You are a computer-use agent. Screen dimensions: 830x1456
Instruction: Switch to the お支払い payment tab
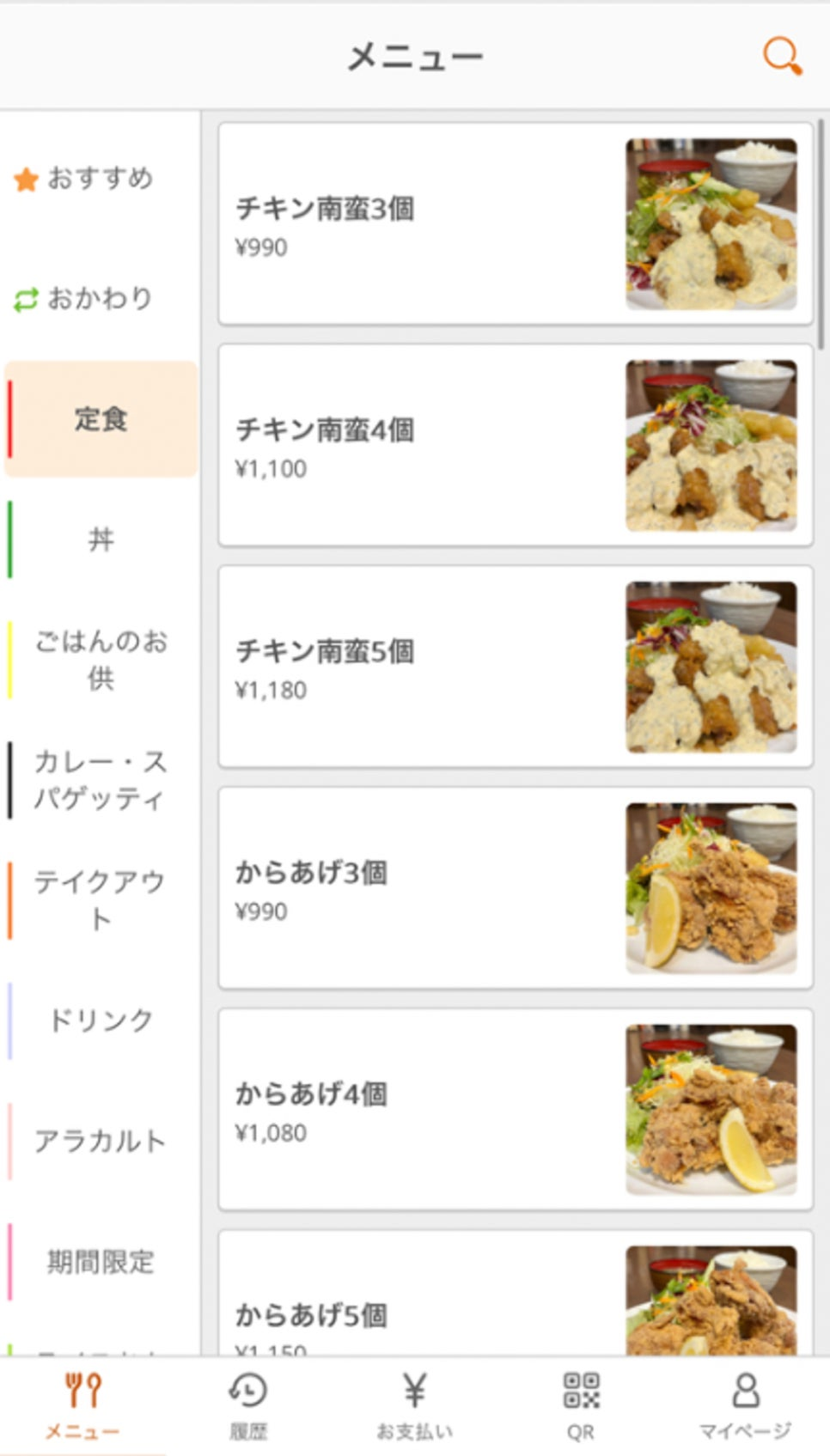coord(415,1405)
